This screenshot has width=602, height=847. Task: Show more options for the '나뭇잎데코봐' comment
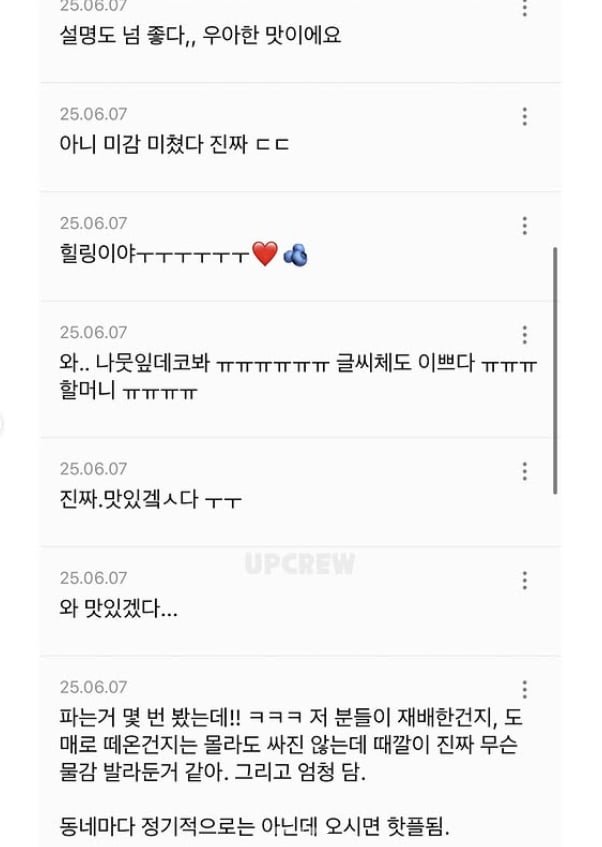524,335
